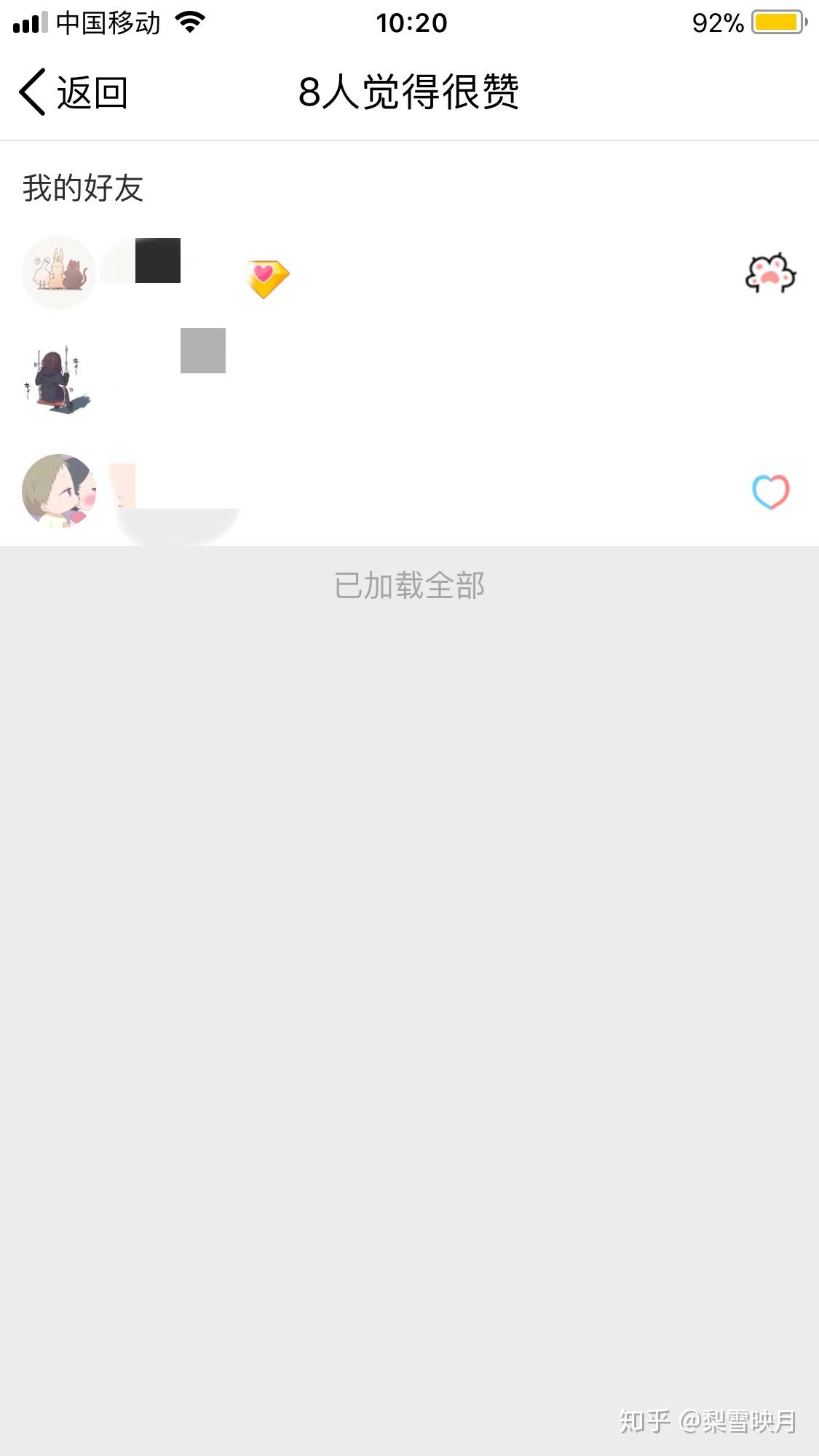Screen dimensions: 819x1456
Task: Open the friend with the rabbit and cat avatar
Action: click(59, 273)
